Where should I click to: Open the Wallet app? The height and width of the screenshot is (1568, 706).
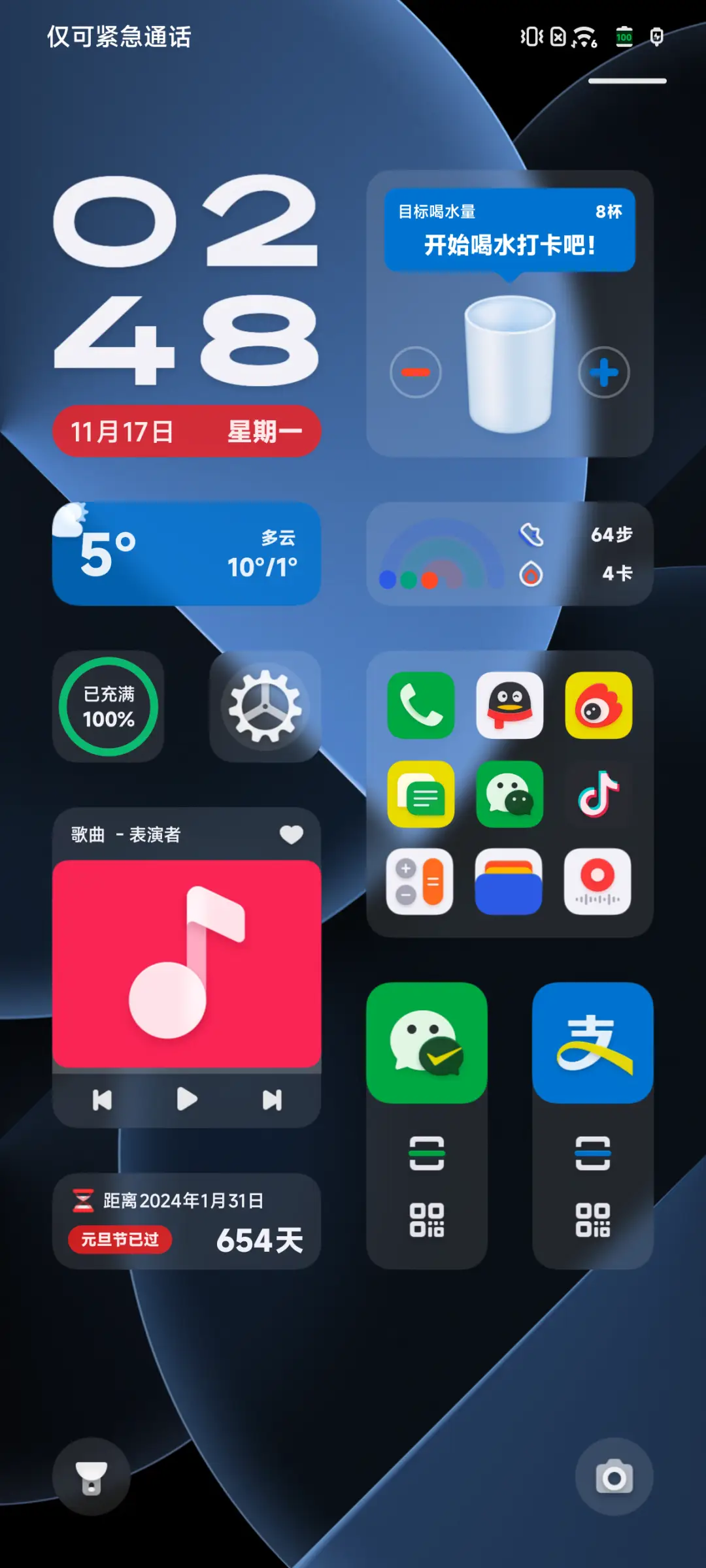click(x=510, y=882)
